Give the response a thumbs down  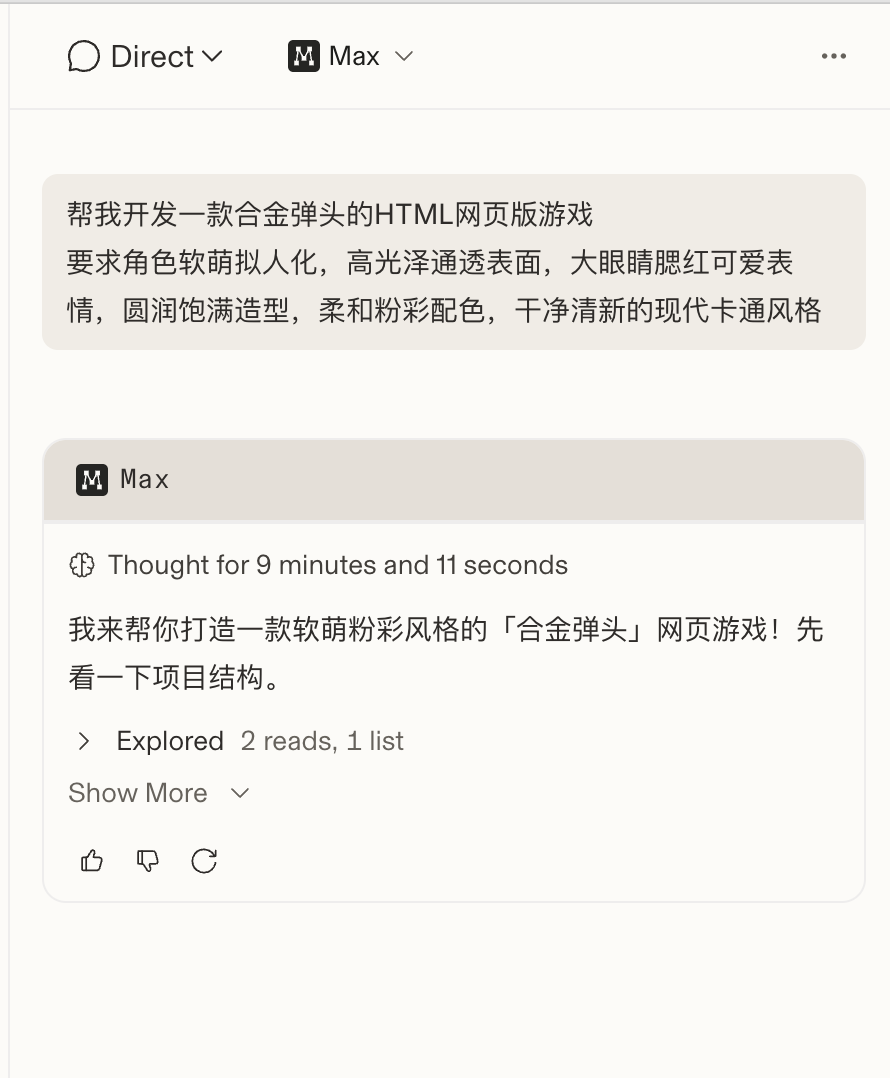(148, 860)
